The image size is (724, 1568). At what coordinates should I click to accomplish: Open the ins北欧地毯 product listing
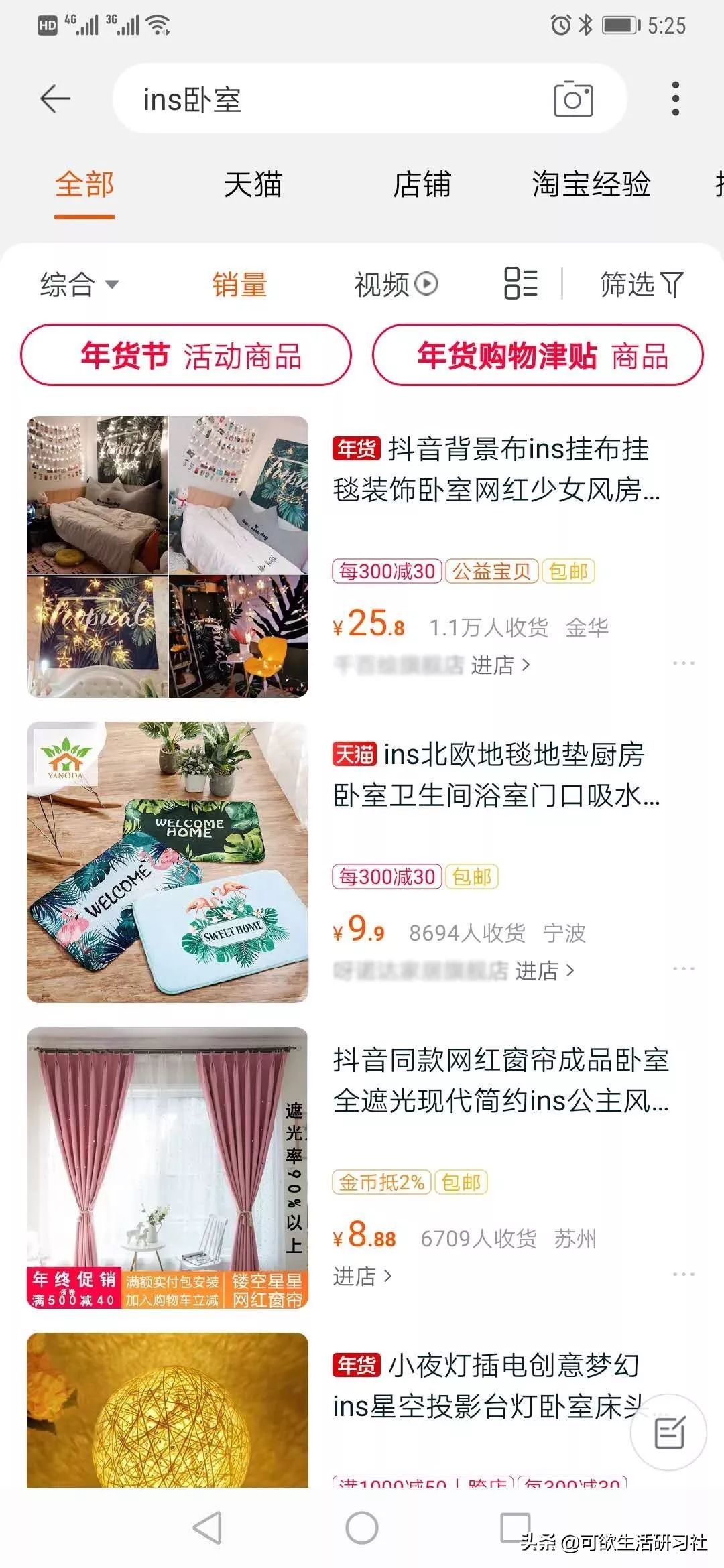496,777
